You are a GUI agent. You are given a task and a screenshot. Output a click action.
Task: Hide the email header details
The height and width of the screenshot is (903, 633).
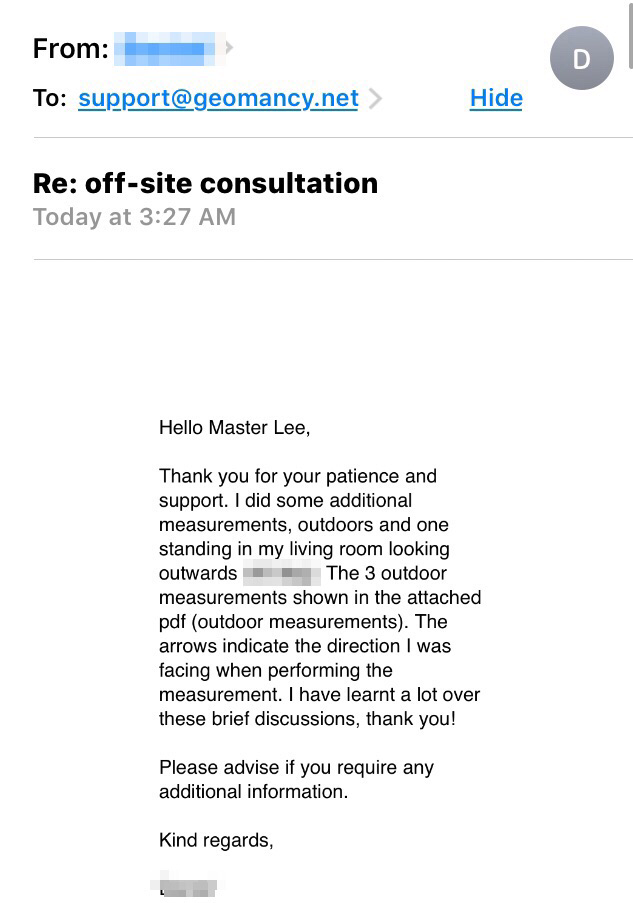tap(496, 98)
